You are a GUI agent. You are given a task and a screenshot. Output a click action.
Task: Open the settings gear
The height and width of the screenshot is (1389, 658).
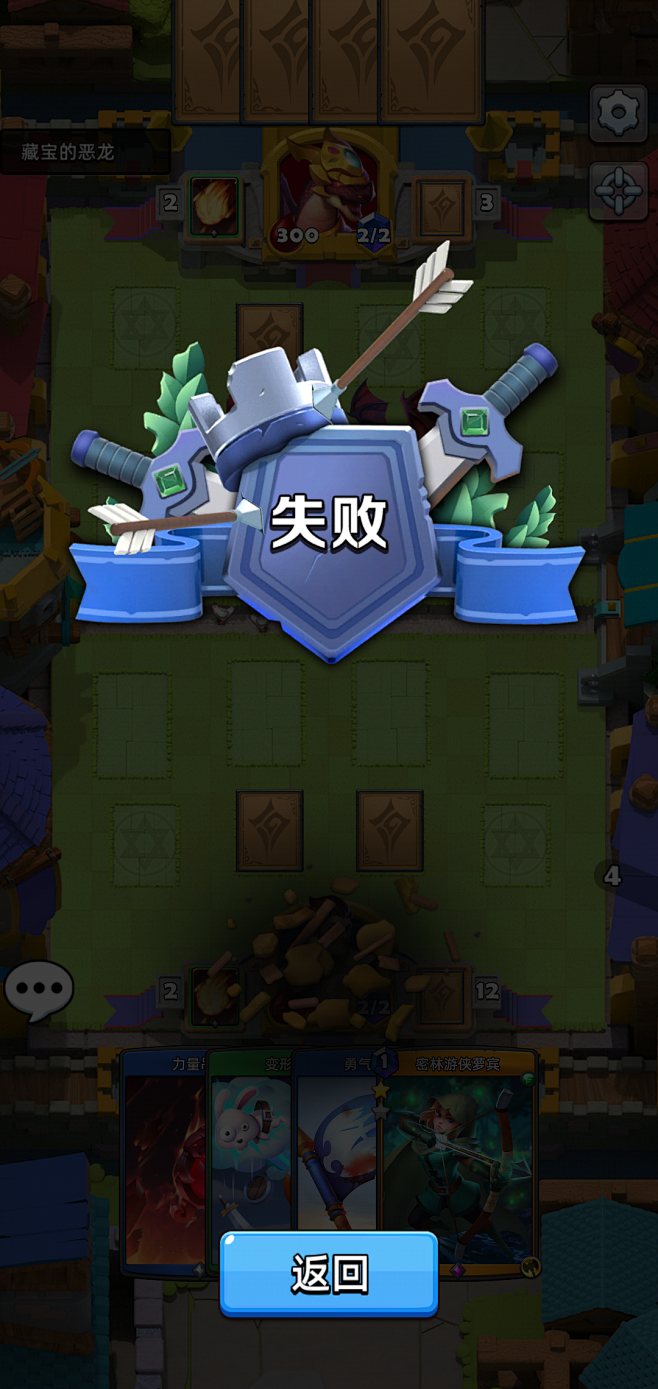point(619,114)
